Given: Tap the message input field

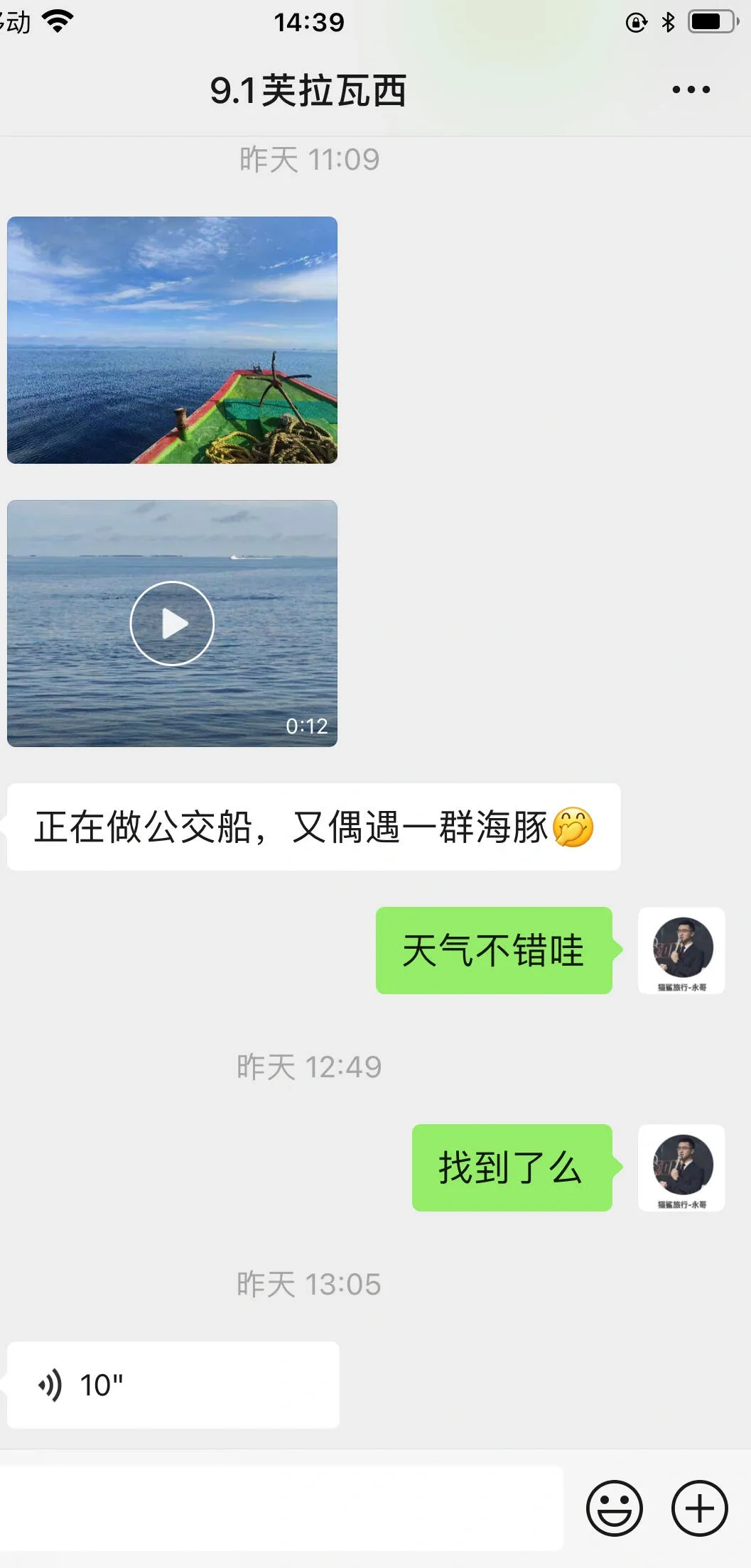Looking at the screenshot, I should pyautogui.click(x=281, y=1508).
